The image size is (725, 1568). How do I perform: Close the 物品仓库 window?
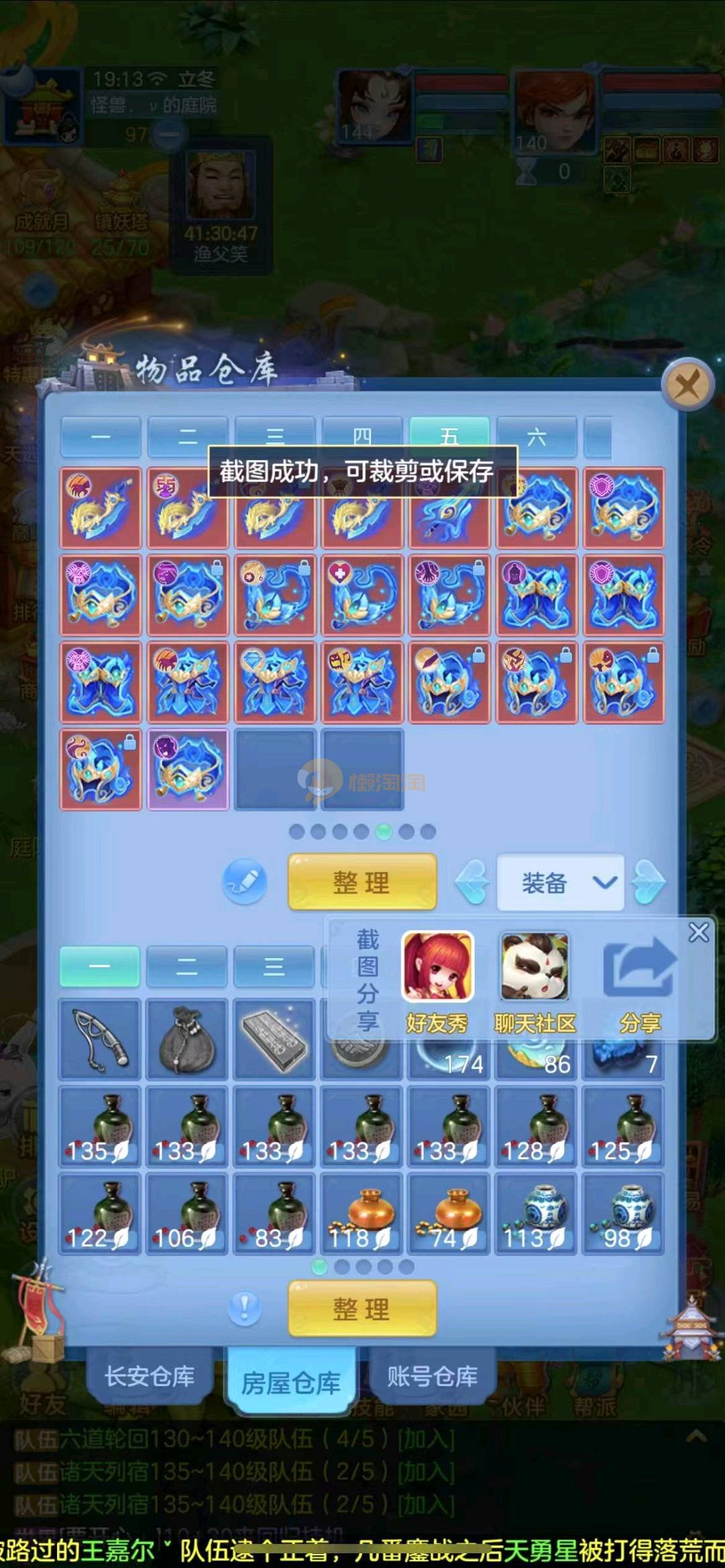point(687,386)
